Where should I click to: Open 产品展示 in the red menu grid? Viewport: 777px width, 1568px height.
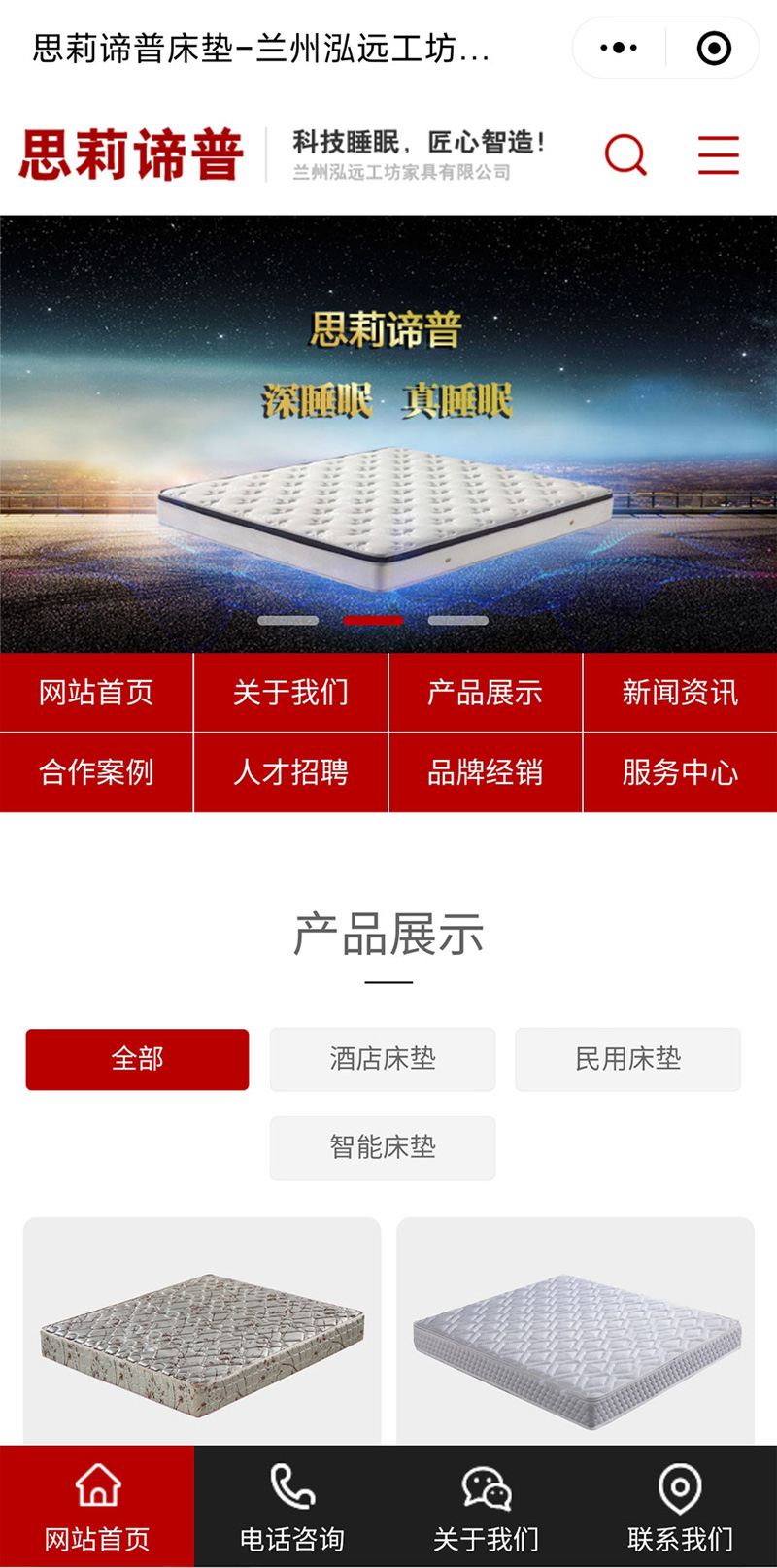pos(485,693)
